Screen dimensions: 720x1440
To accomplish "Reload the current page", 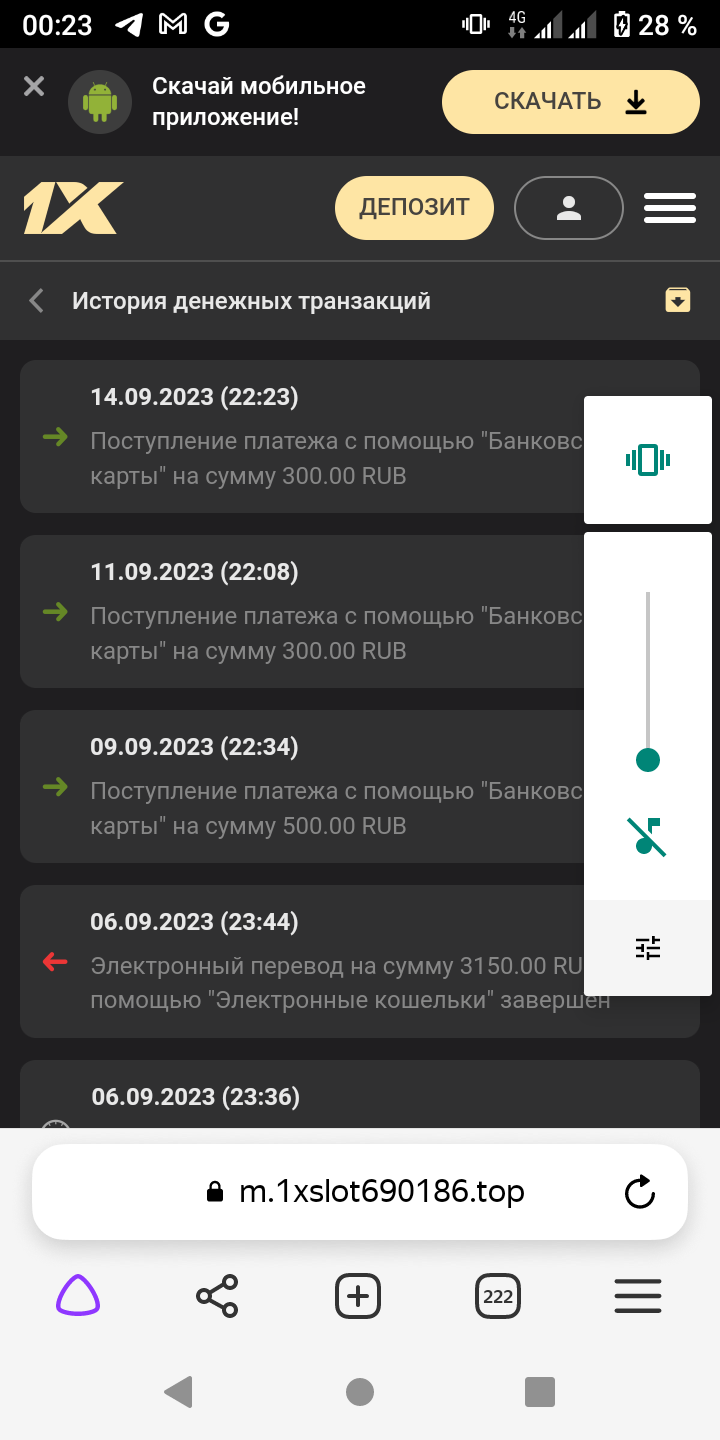I will tap(639, 1192).
